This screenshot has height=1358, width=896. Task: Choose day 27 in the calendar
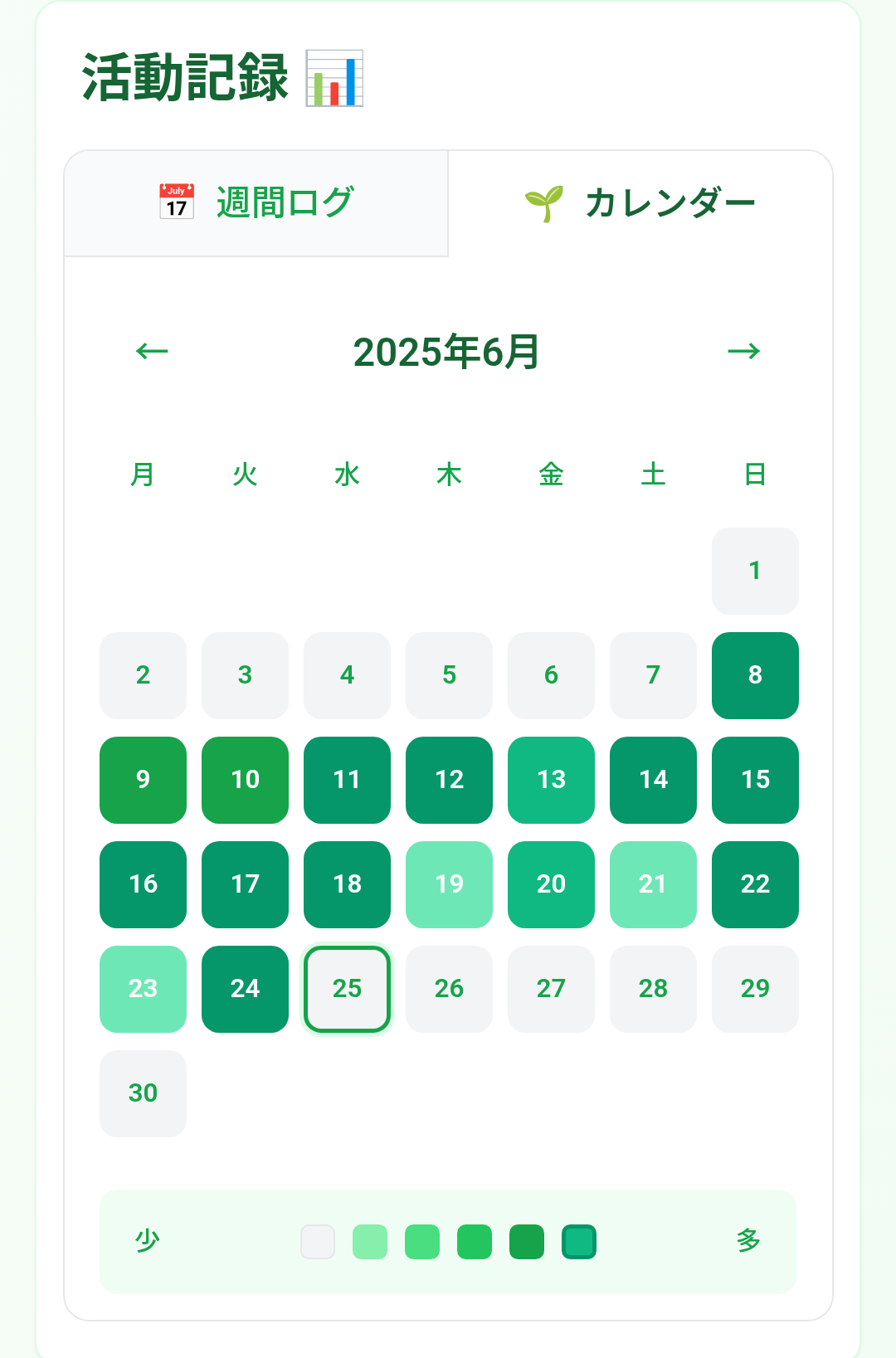[x=551, y=989]
